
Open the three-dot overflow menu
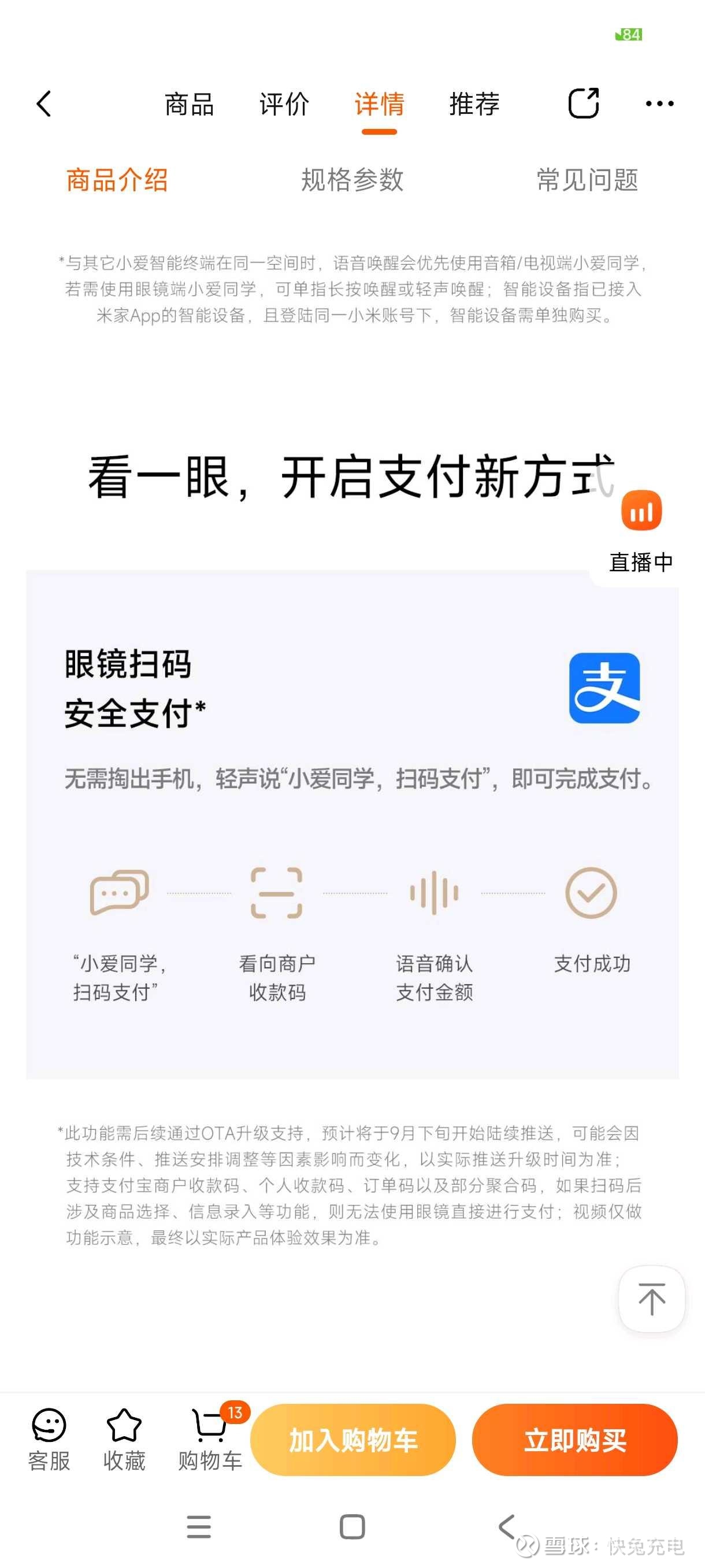tap(659, 103)
